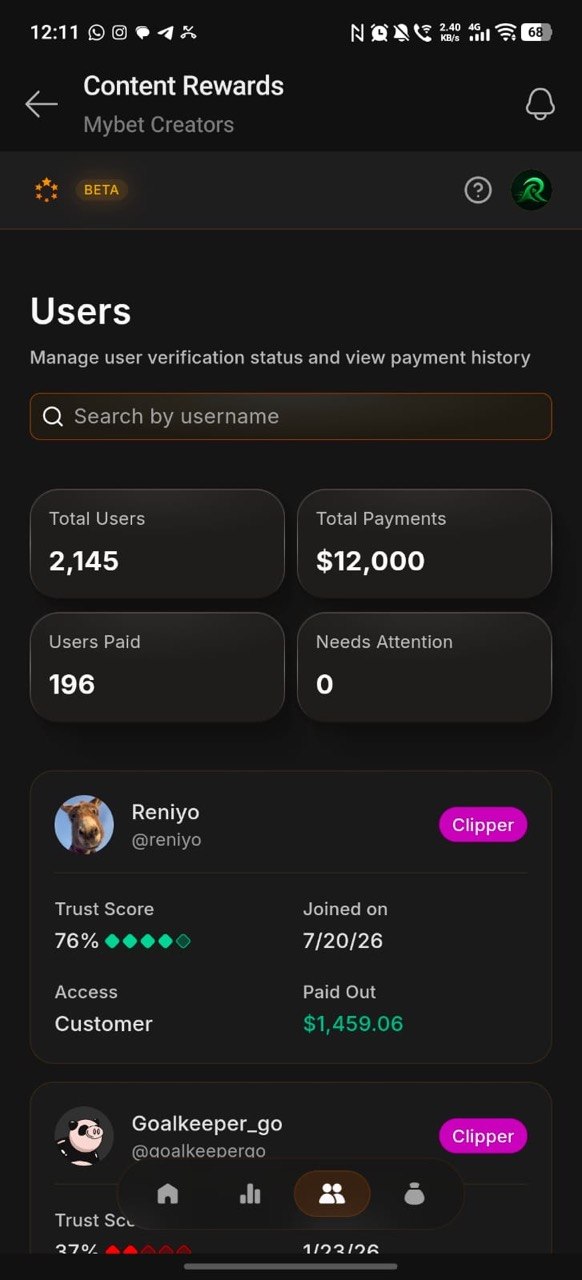Focus the Search by username field
This screenshot has height=1280, width=582.
pos(291,416)
